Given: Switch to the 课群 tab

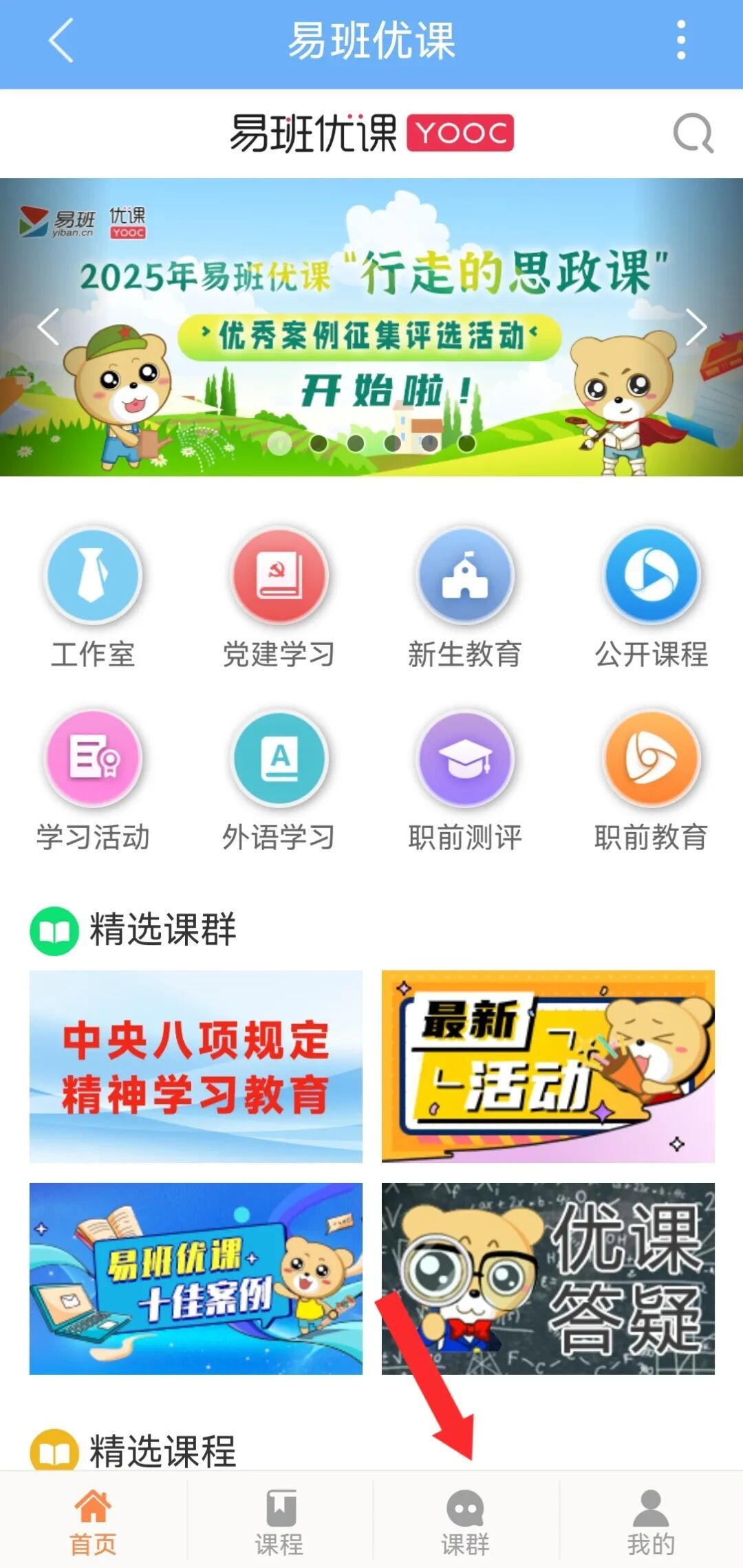Looking at the screenshot, I should click(x=465, y=1521).
